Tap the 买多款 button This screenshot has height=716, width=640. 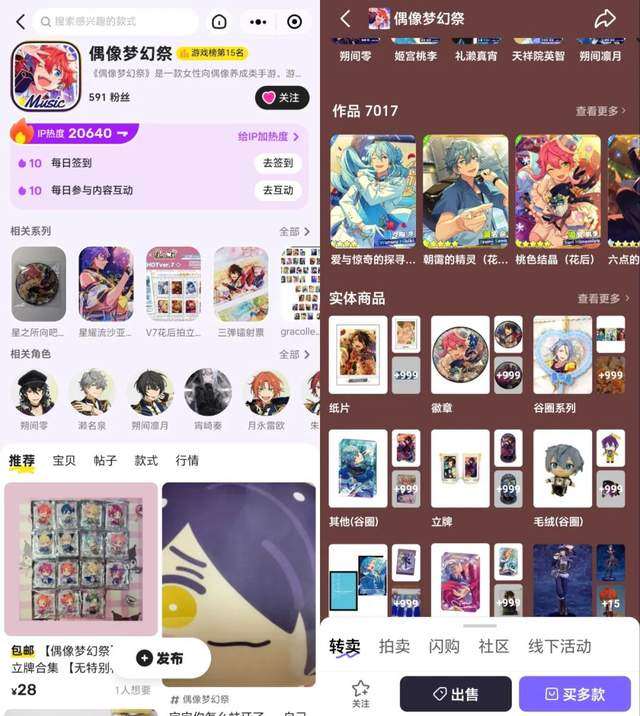pyautogui.click(x=574, y=694)
